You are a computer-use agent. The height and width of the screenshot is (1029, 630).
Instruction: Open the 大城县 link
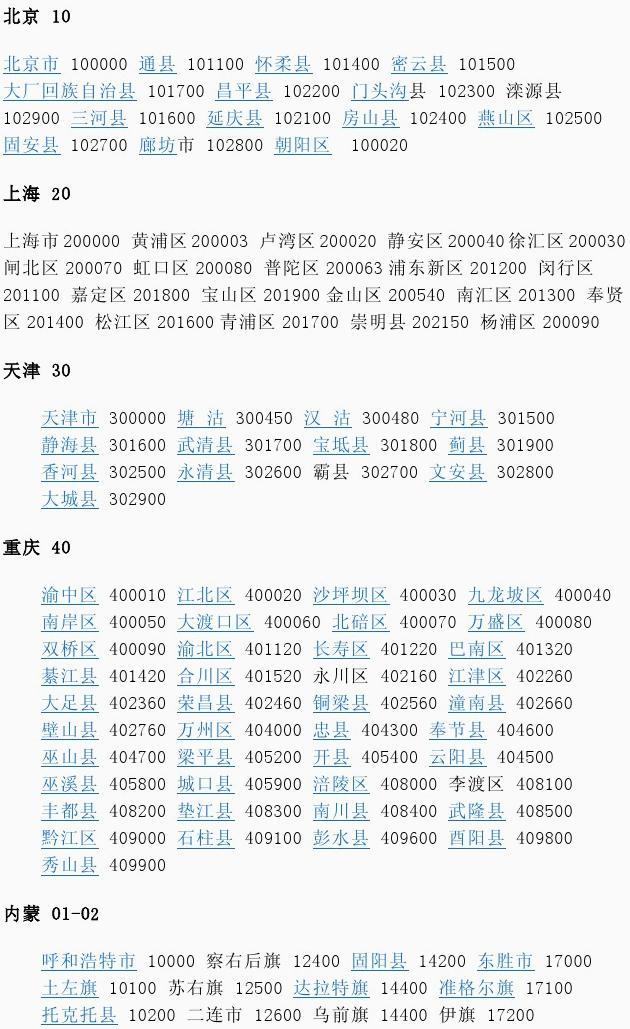(x=70, y=499)
